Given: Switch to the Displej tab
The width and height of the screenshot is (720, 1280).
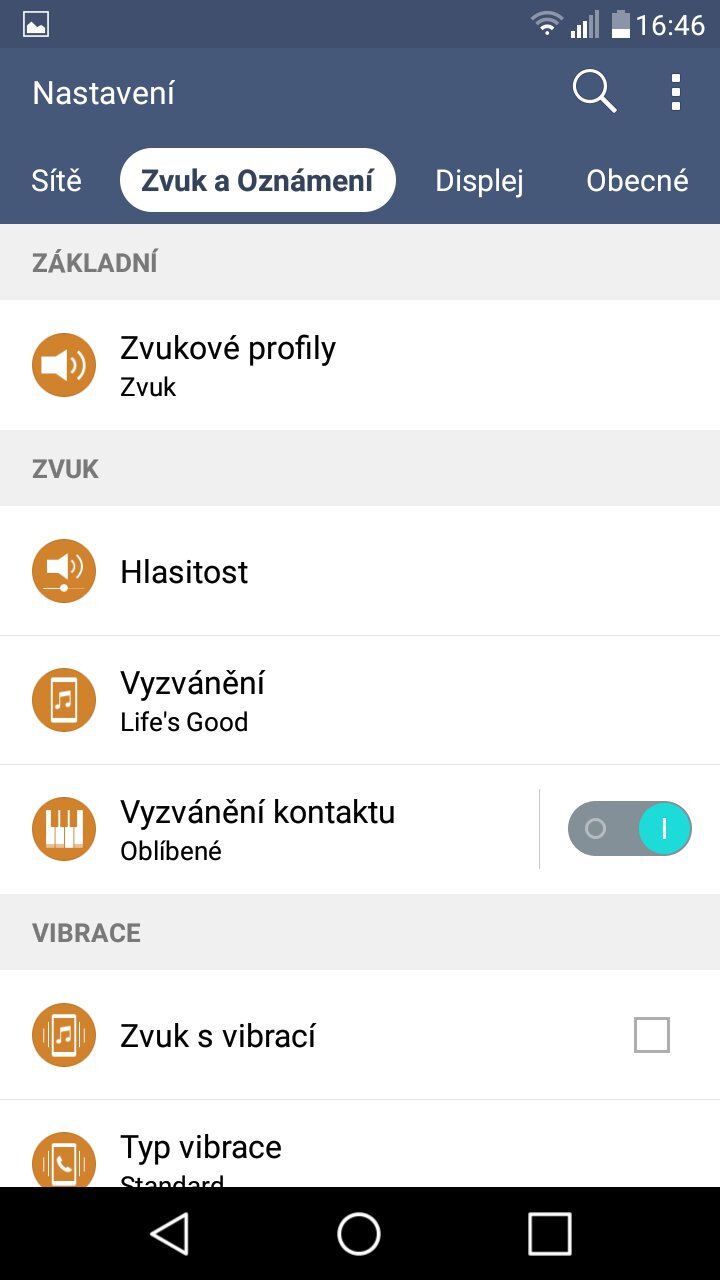Looking at the screenshot, I should (x=479, y=180).
